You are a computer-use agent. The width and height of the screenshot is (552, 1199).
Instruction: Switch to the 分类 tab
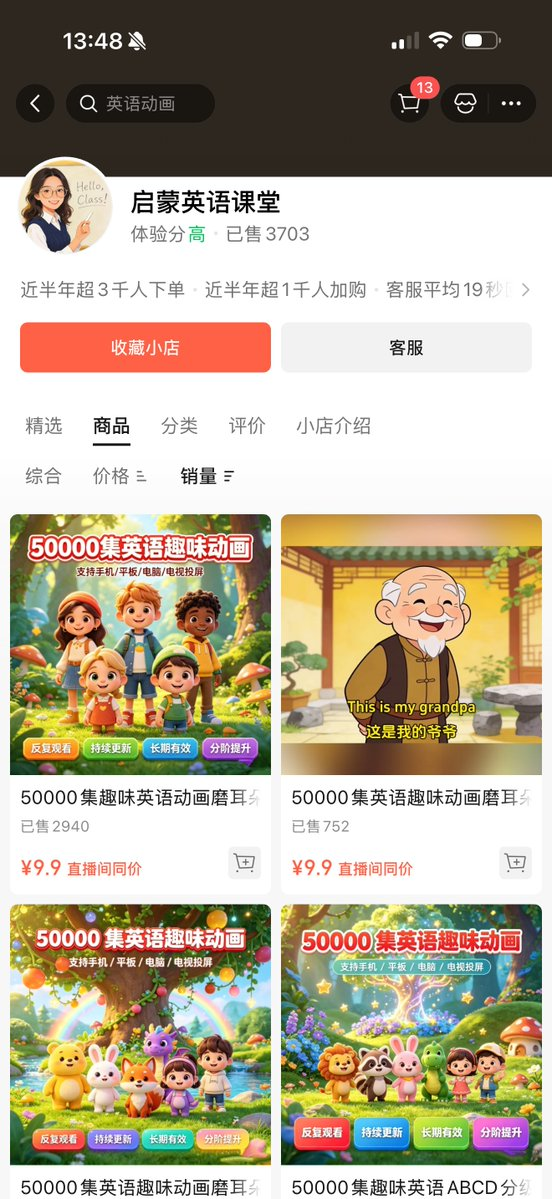pos(180,426)
